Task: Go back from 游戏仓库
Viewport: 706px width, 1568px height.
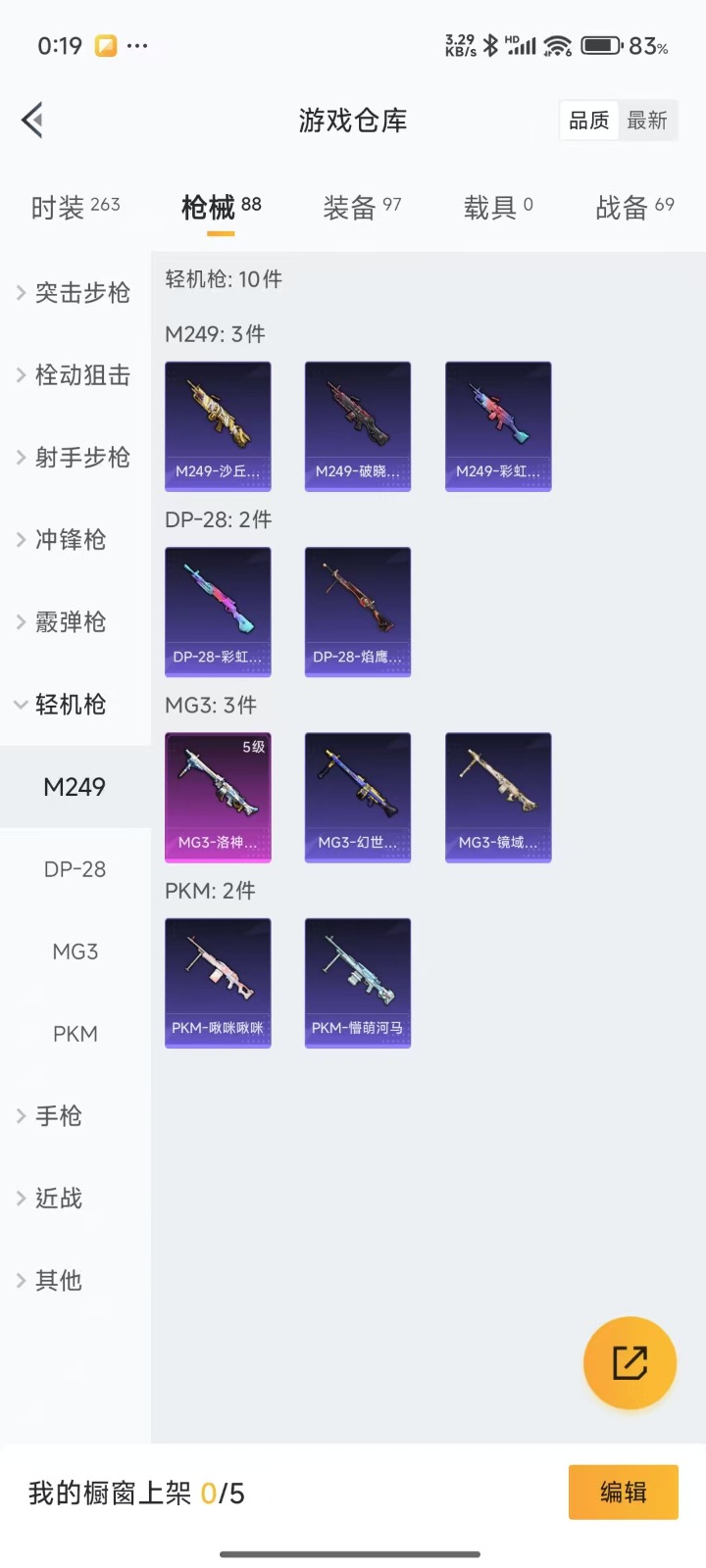Action: click(32, 121)
